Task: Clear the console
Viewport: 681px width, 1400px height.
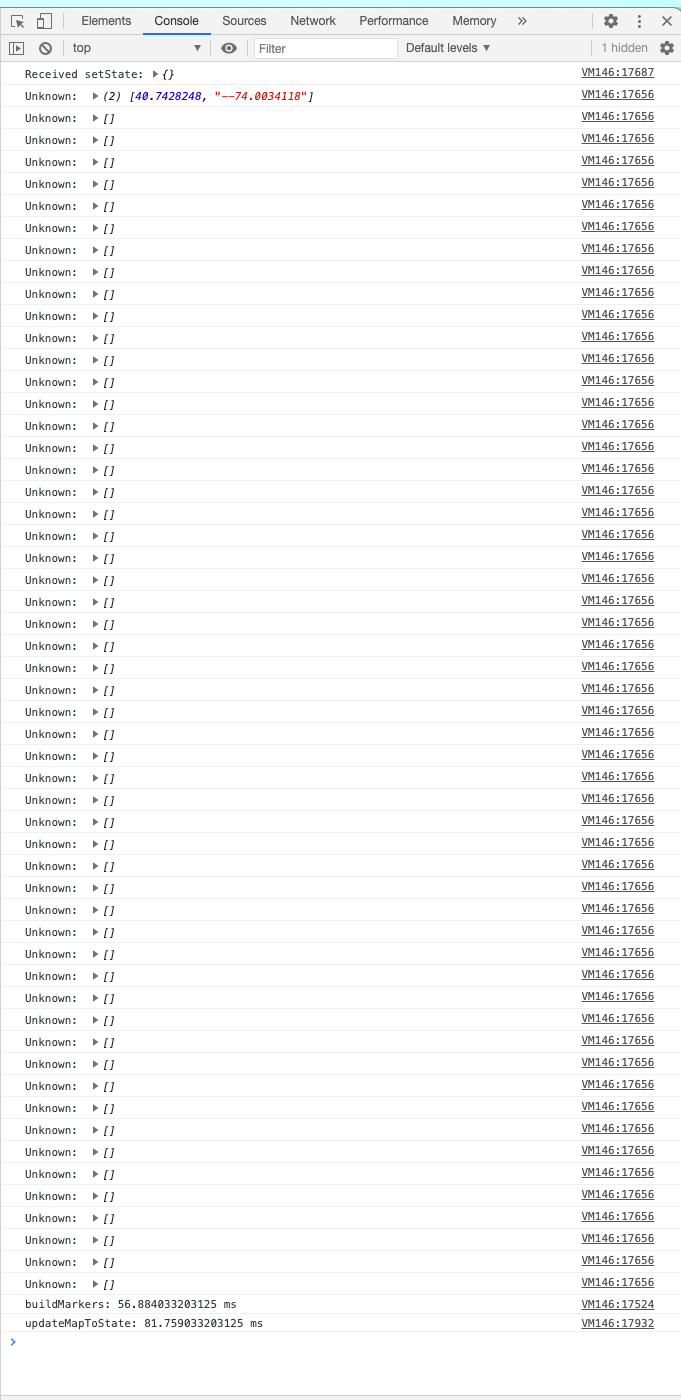Action: click(x=45, y=48)
